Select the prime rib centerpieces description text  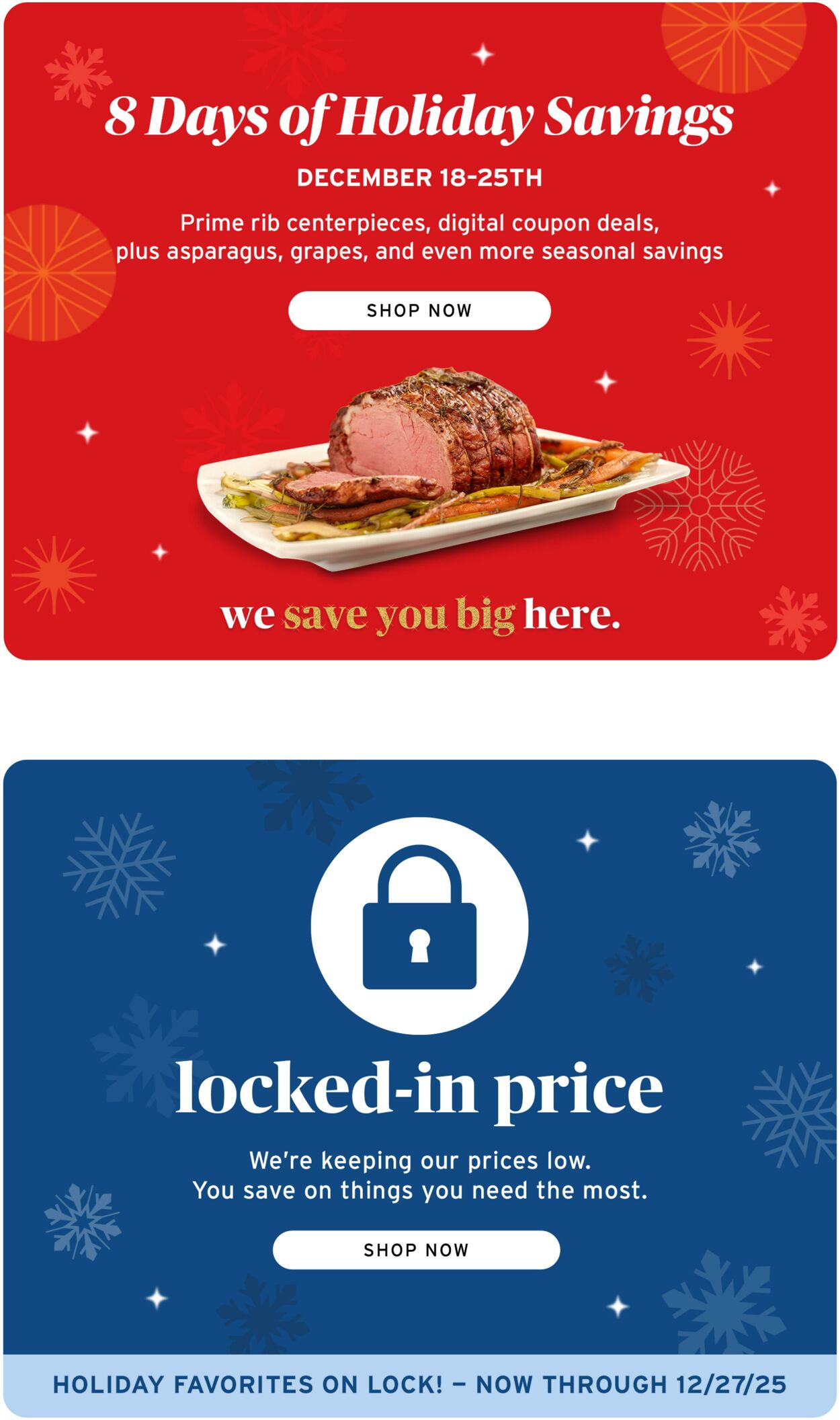(420, 237)
